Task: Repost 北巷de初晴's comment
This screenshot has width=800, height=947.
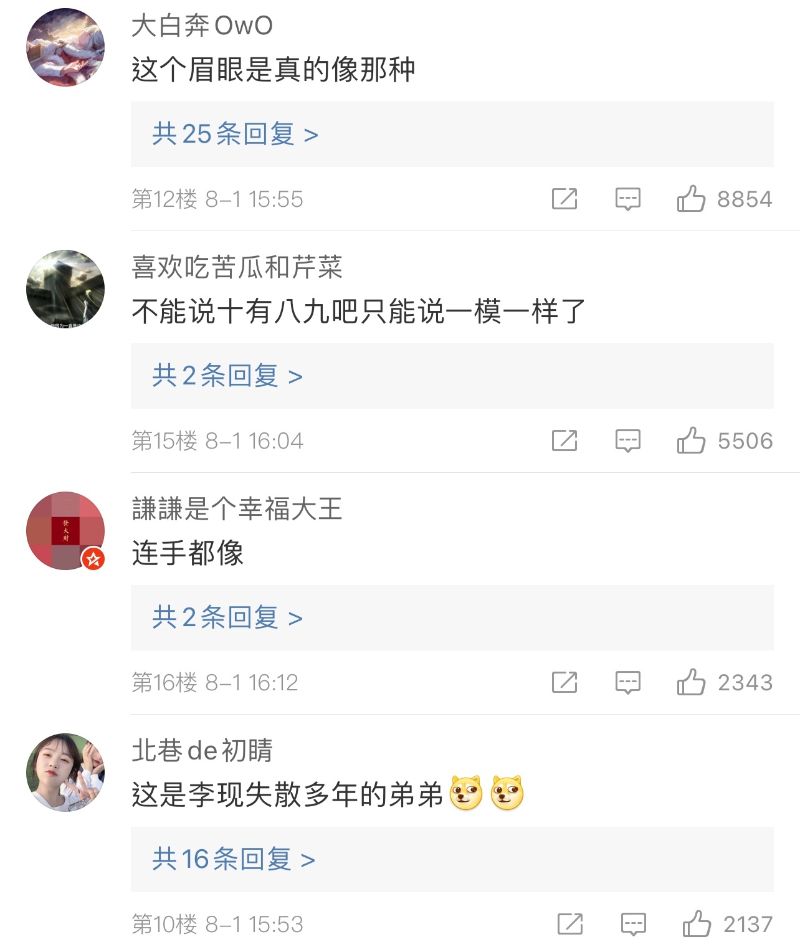Action: 570,924
